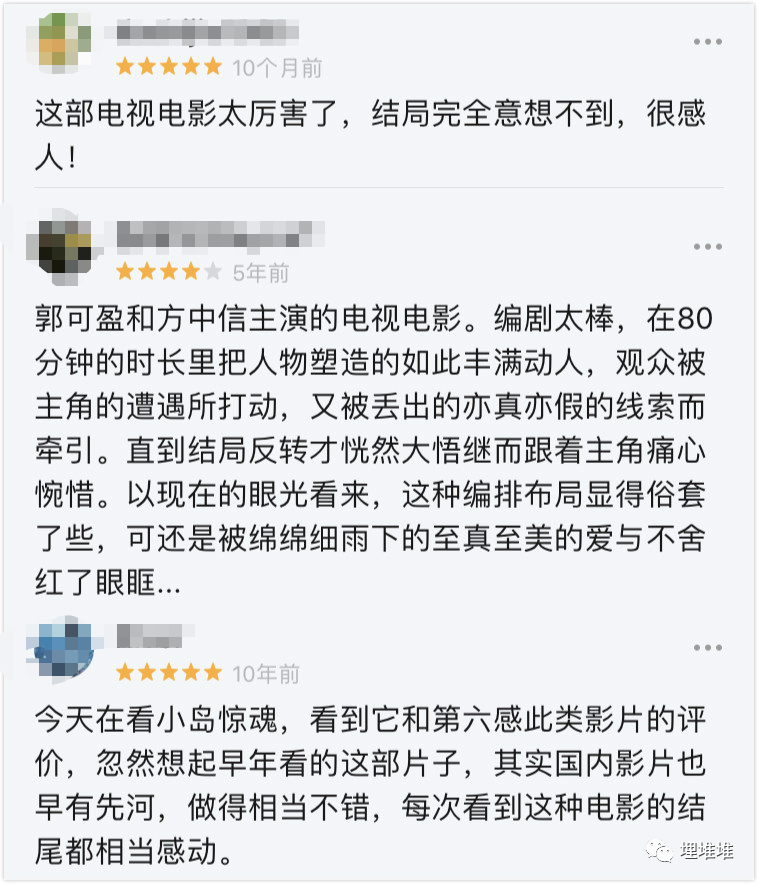This screenshot has width=758, height=884.
Task: Open overflow menu for the 10个月前 review
Action: tap(707, 42)
